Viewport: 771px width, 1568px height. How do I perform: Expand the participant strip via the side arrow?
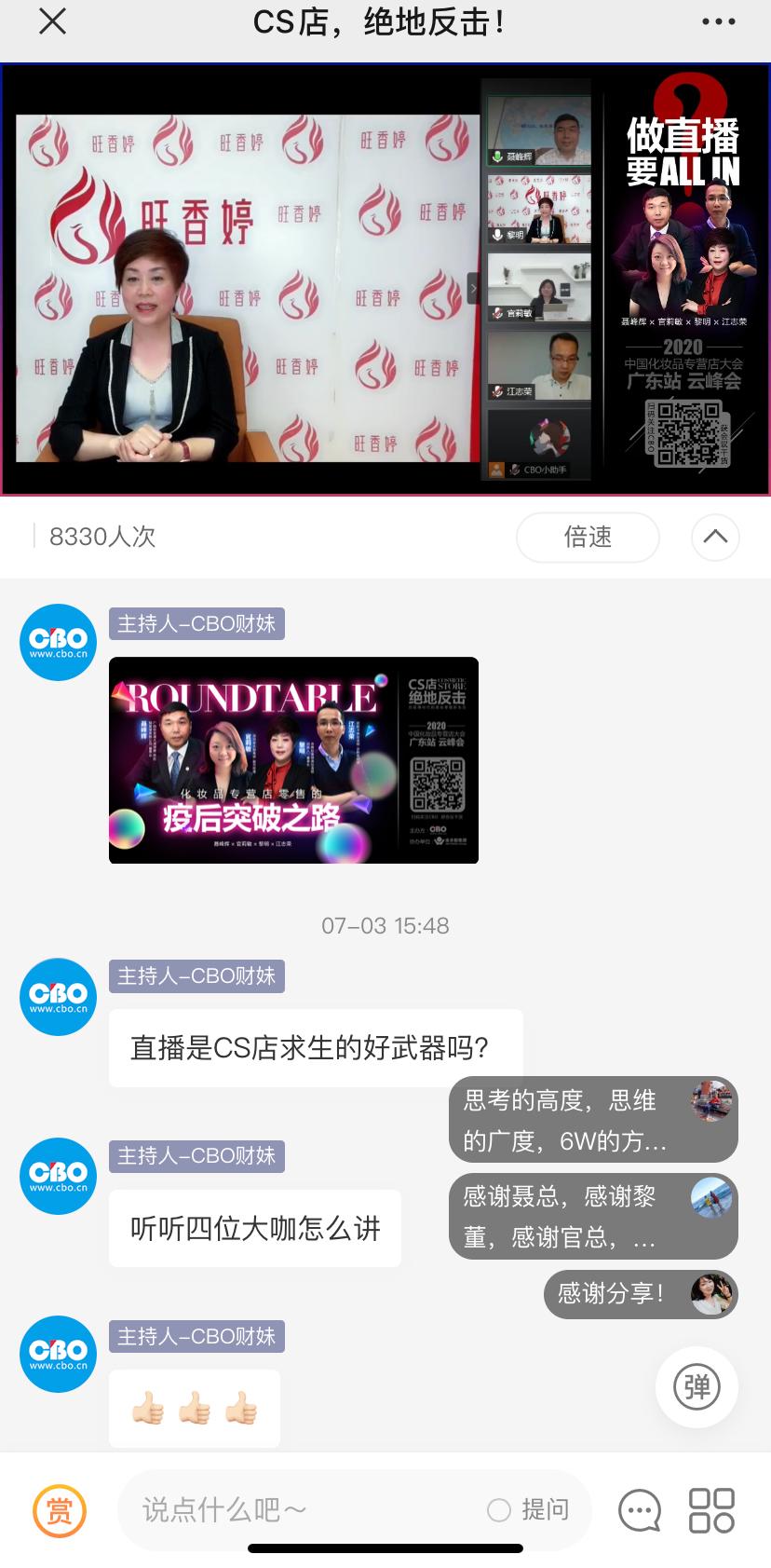[x=474, y=289]
